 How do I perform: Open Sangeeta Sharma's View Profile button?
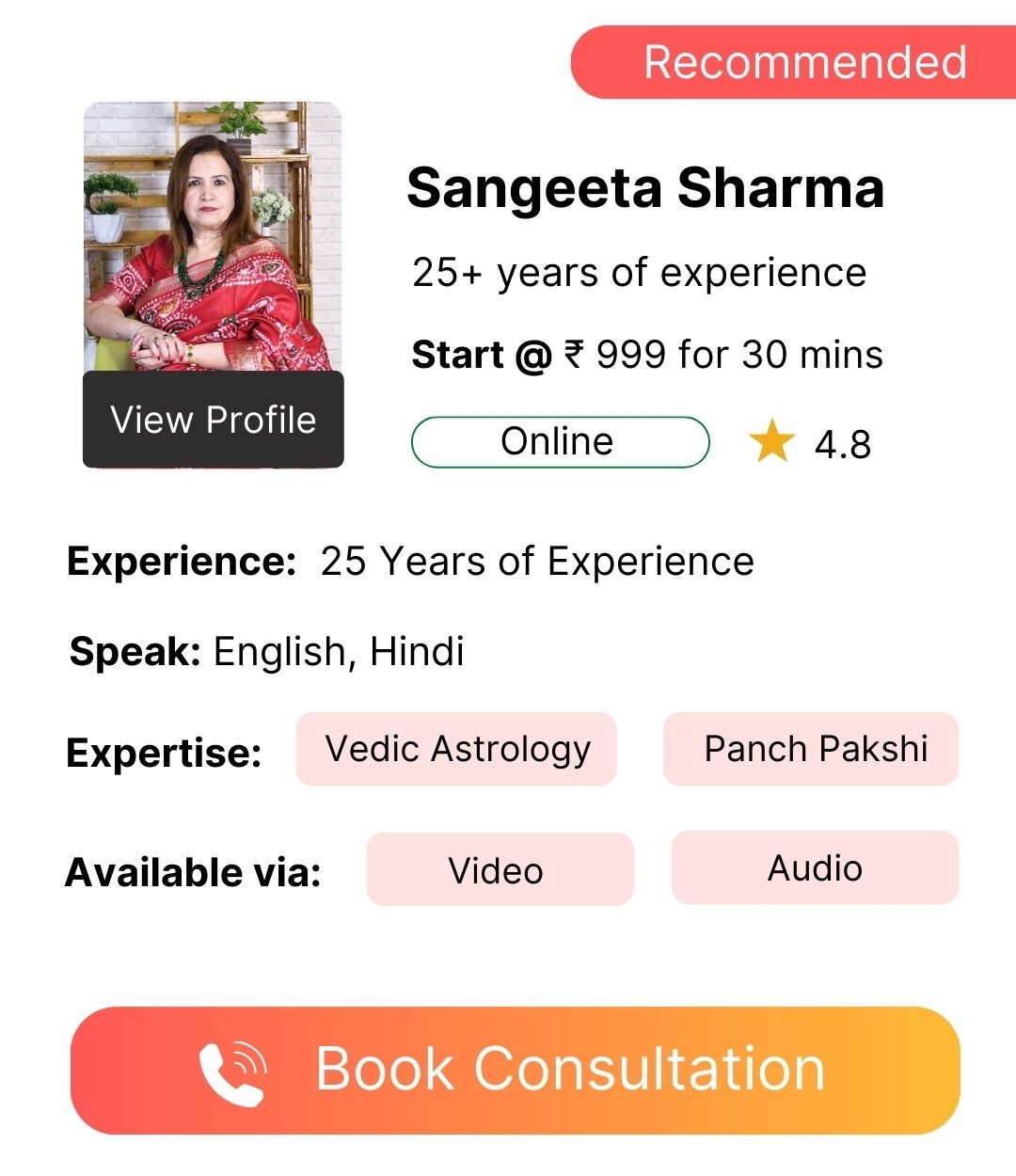point(214,420)
